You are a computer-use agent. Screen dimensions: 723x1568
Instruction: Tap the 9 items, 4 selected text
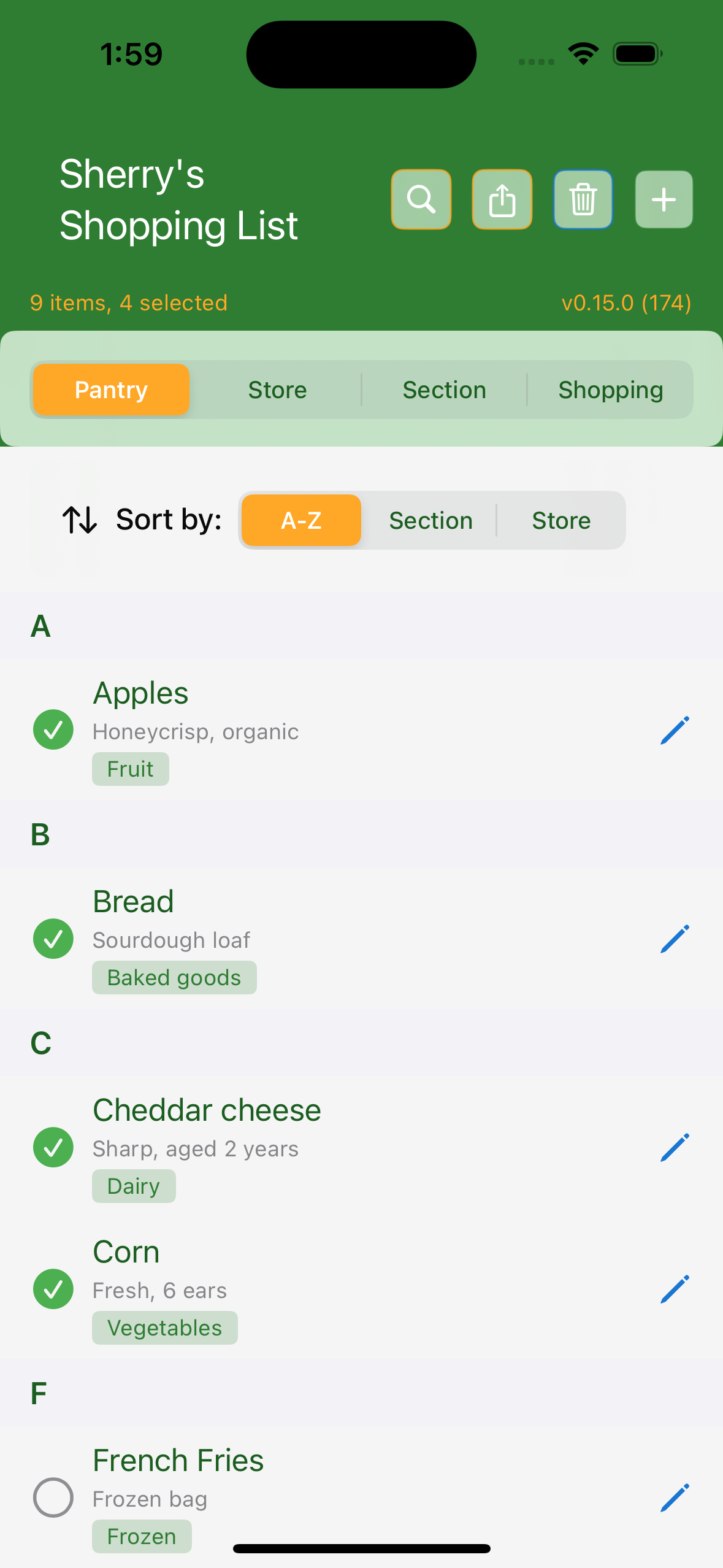point(129,302)
